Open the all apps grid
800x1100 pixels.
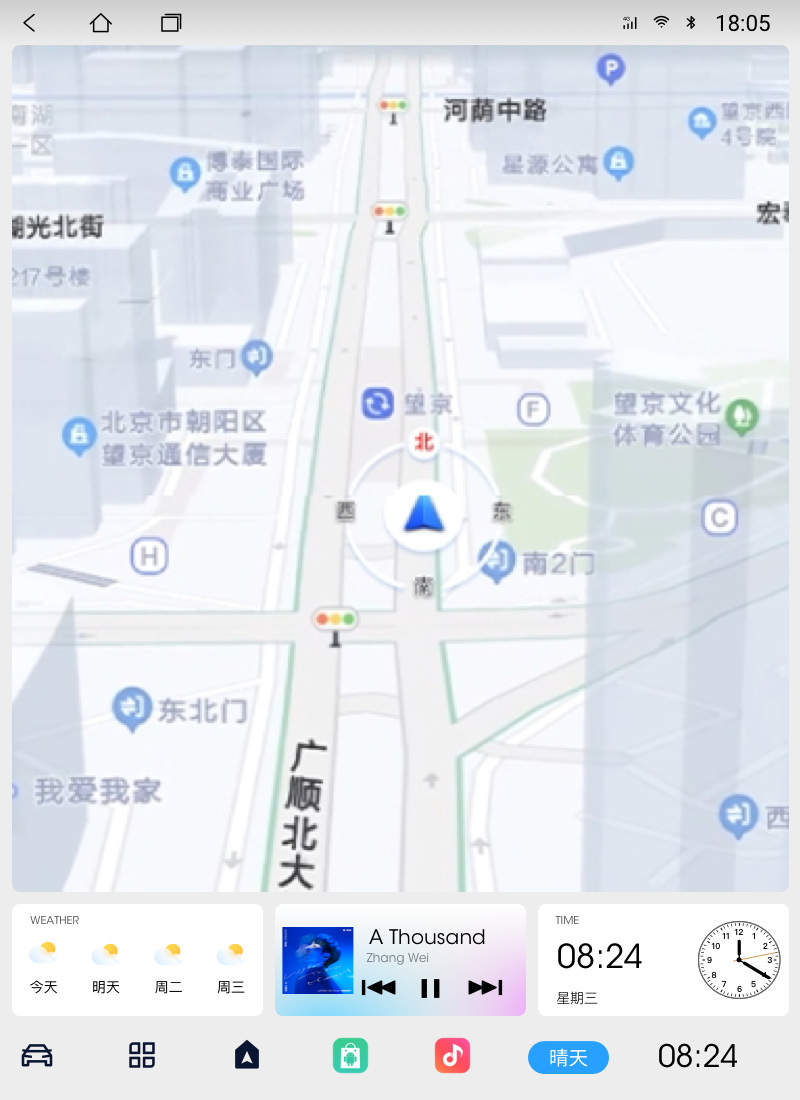point(142,1055)
